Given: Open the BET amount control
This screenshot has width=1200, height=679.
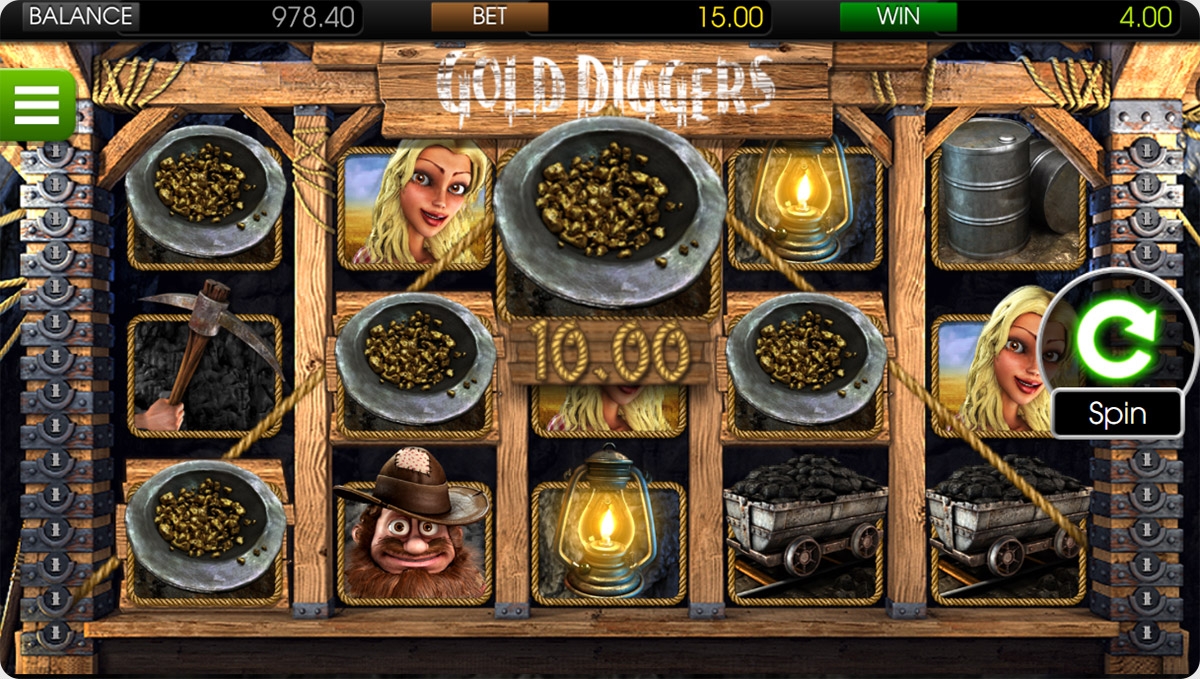Looking at the screenshot, I should (489, 16).
